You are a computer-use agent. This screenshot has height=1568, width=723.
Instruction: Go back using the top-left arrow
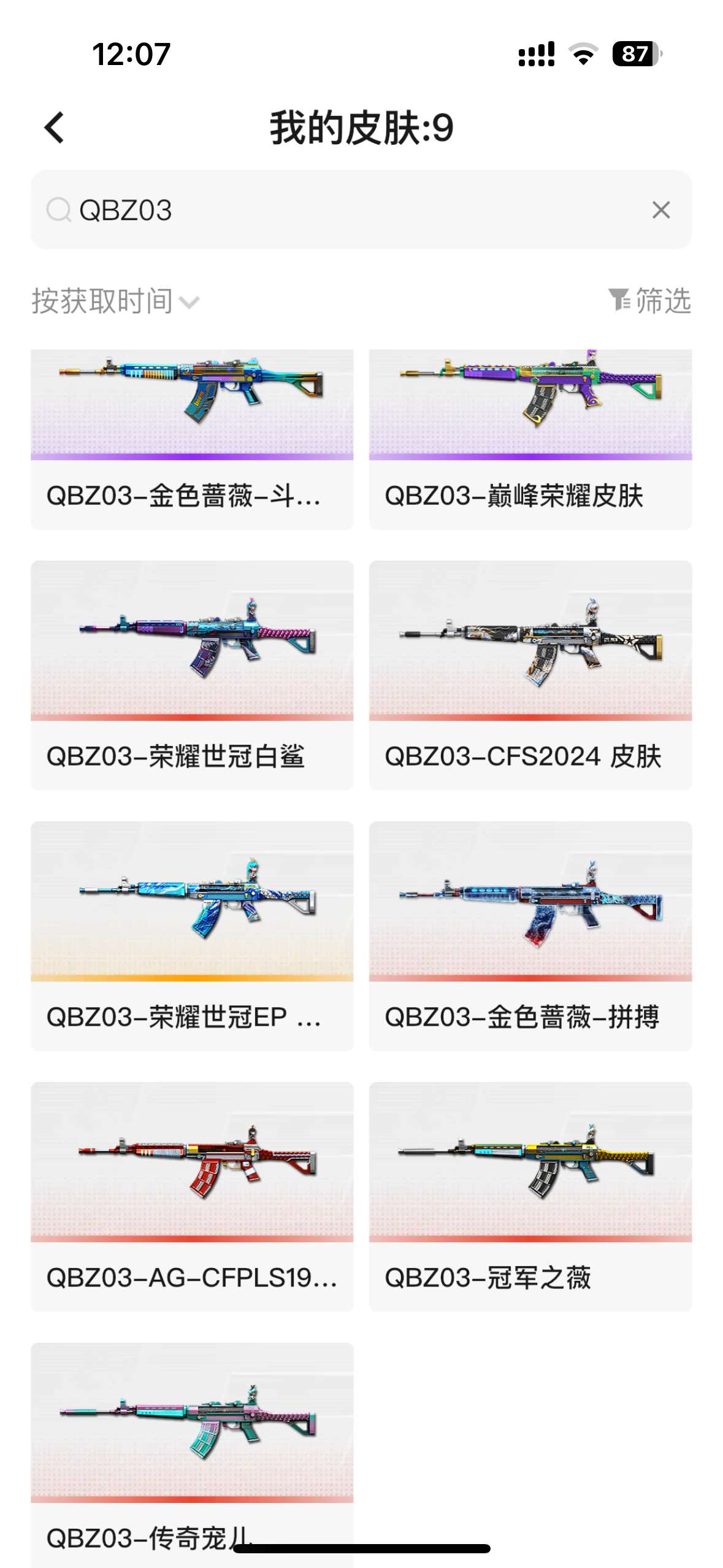pos(54,128)
